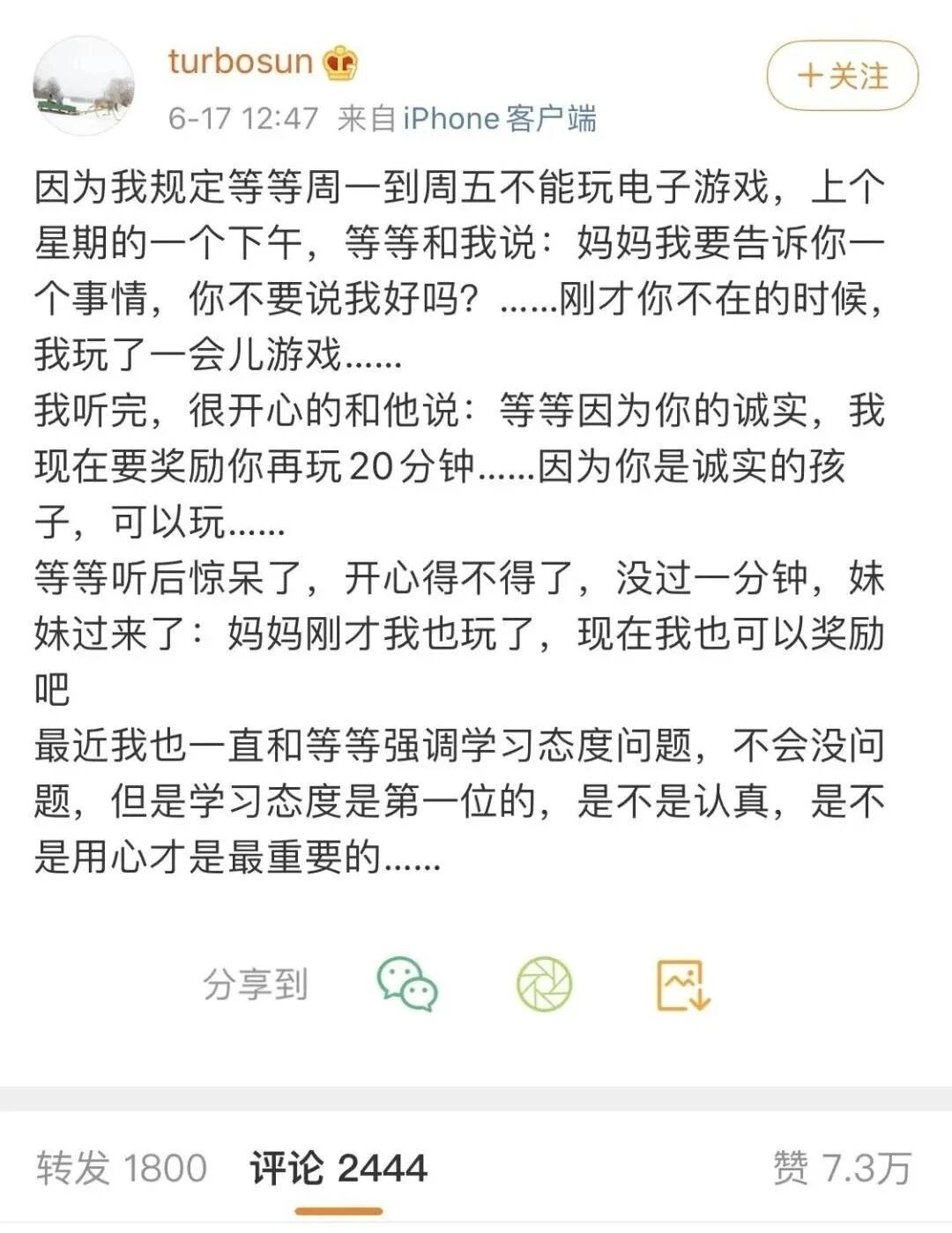Click the golden crown VIP badge beside turbosun

(x=339, y=64)
